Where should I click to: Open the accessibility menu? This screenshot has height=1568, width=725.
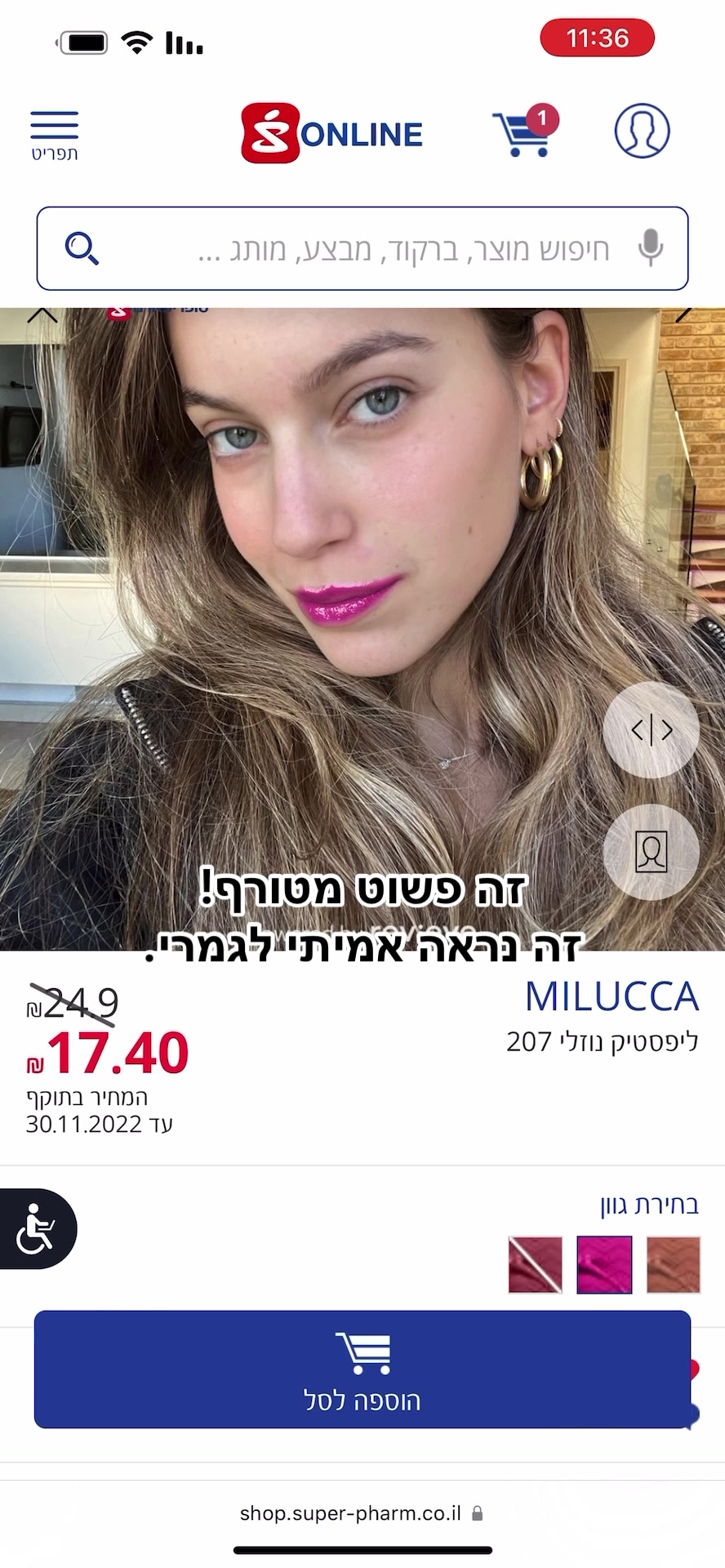(36, 1229)
